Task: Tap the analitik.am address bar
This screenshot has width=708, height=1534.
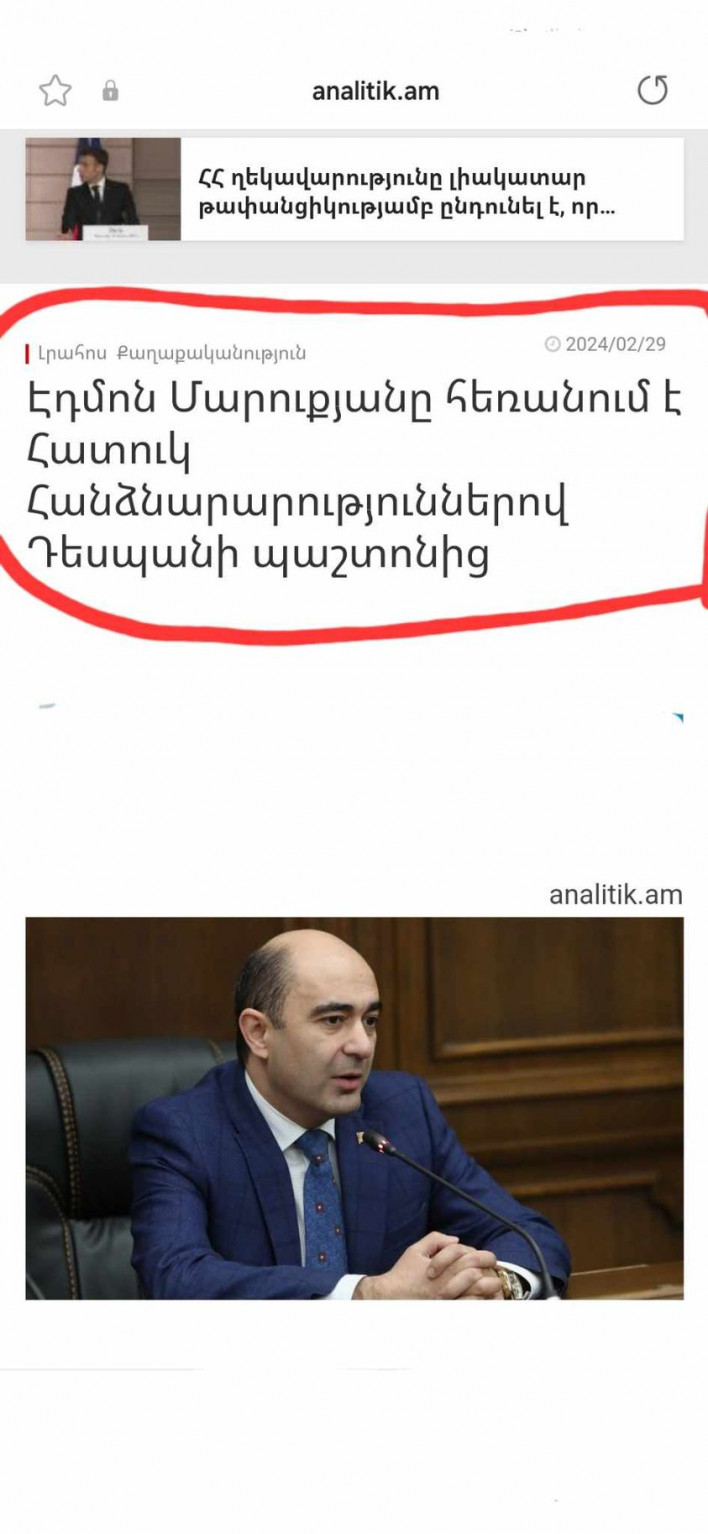Action: tap(375, 92)
